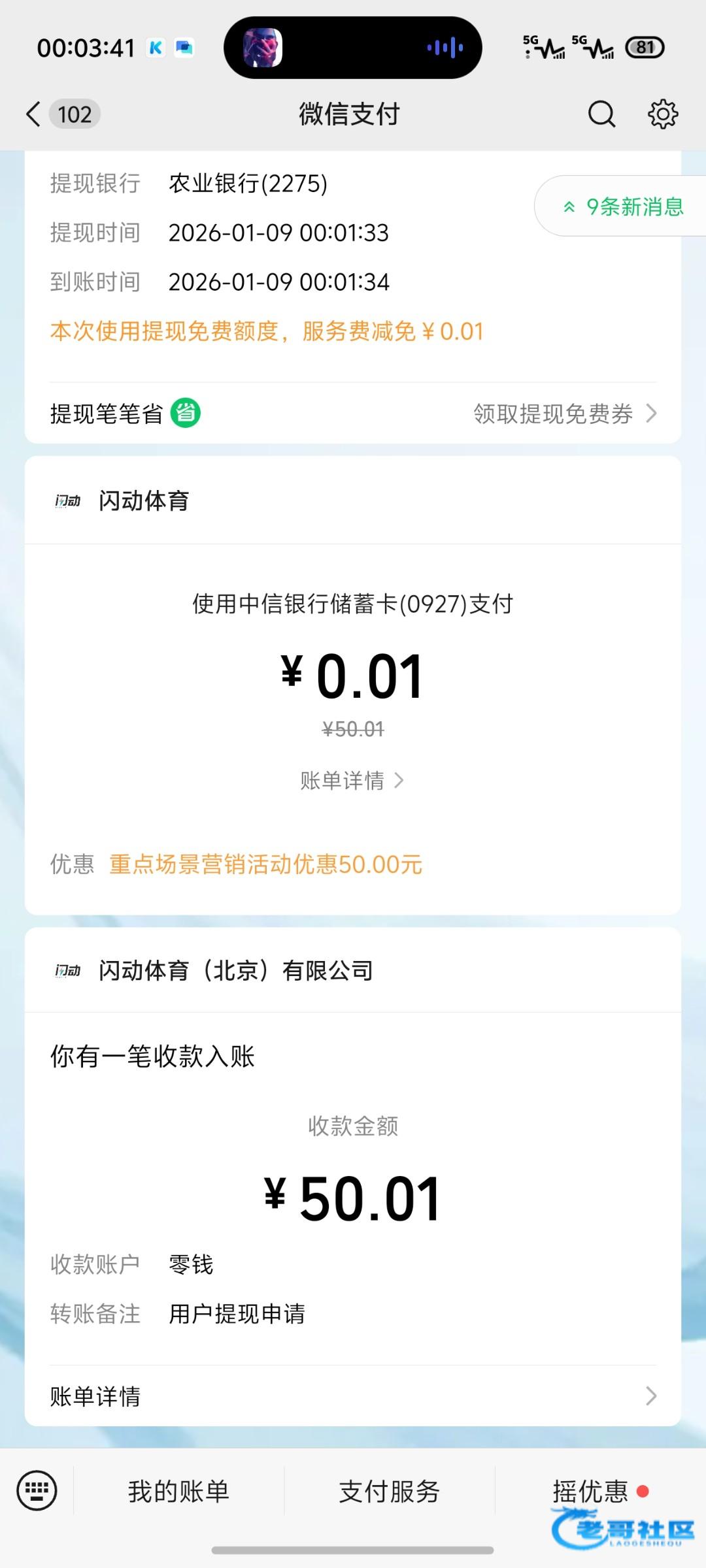The height and width of the screenshot is (1568, 706).
Task: Open 支付服务 menu
Action: tap(389, 1492)
